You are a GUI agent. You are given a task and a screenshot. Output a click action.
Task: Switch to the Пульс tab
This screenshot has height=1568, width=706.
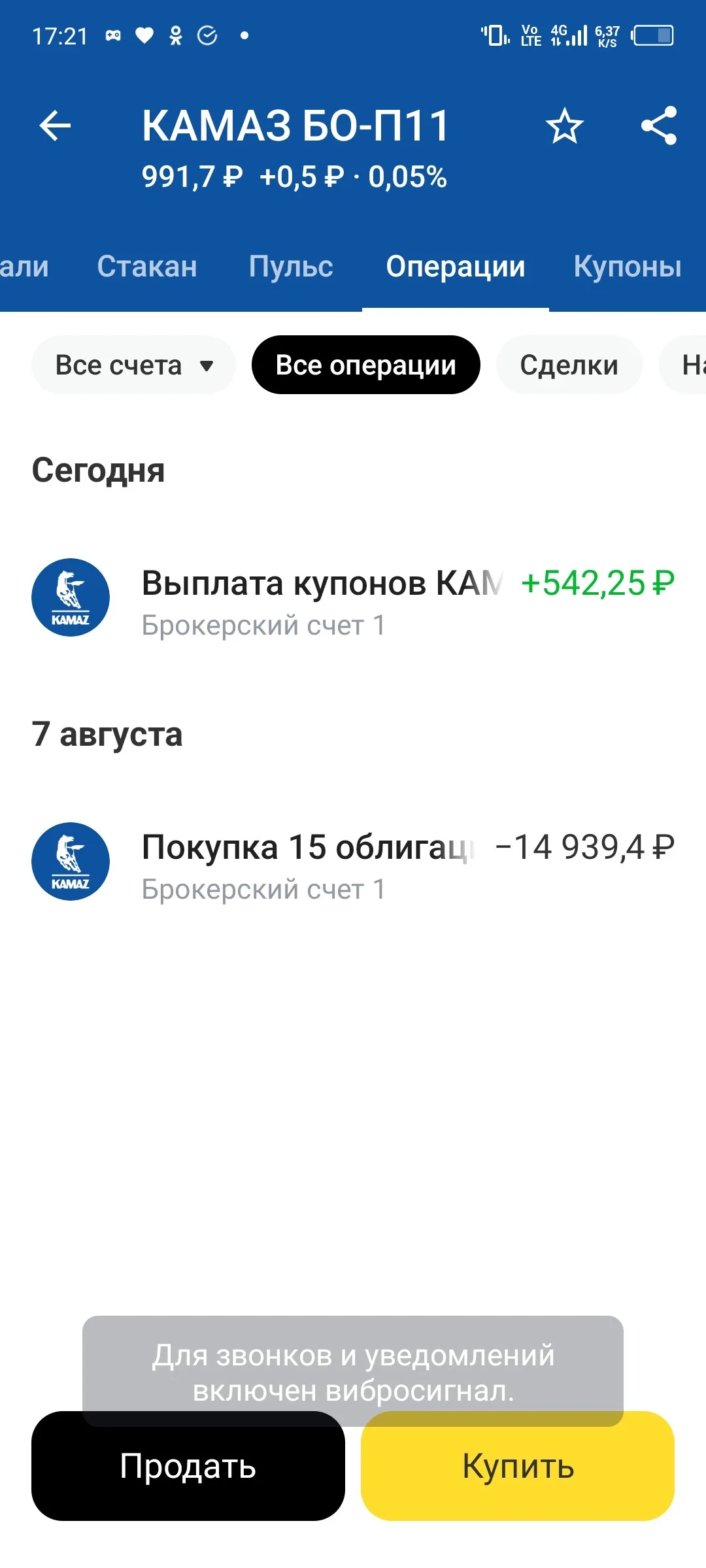coord(291,267)
